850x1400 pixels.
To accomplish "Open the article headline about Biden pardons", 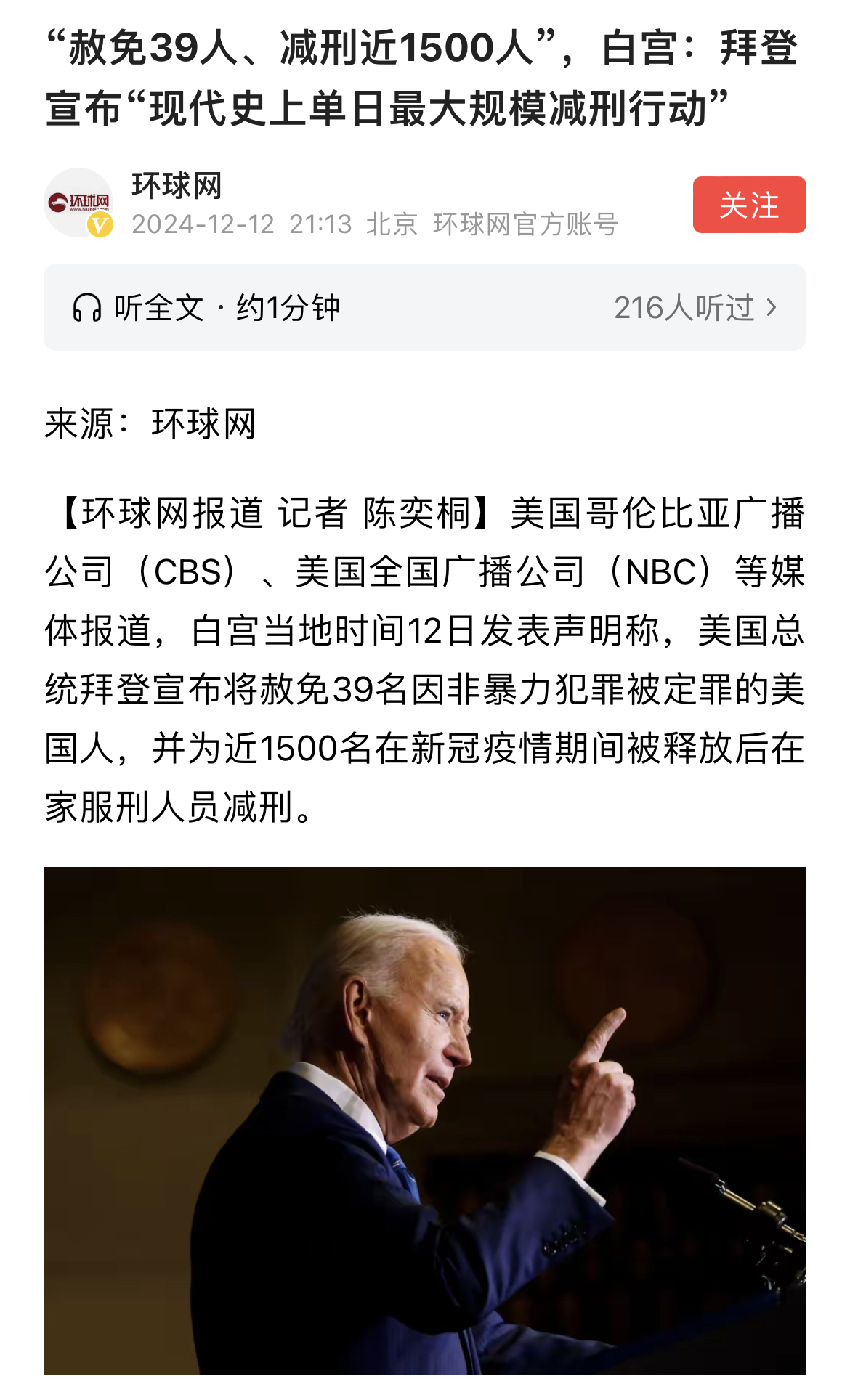I will click(x=421, y=76).
